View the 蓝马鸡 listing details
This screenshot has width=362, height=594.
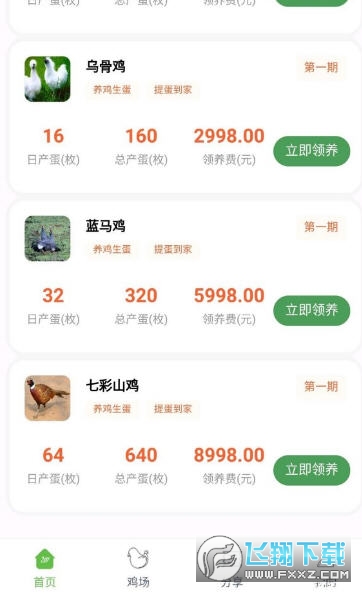pyautogui.click(x=184, y=277)
